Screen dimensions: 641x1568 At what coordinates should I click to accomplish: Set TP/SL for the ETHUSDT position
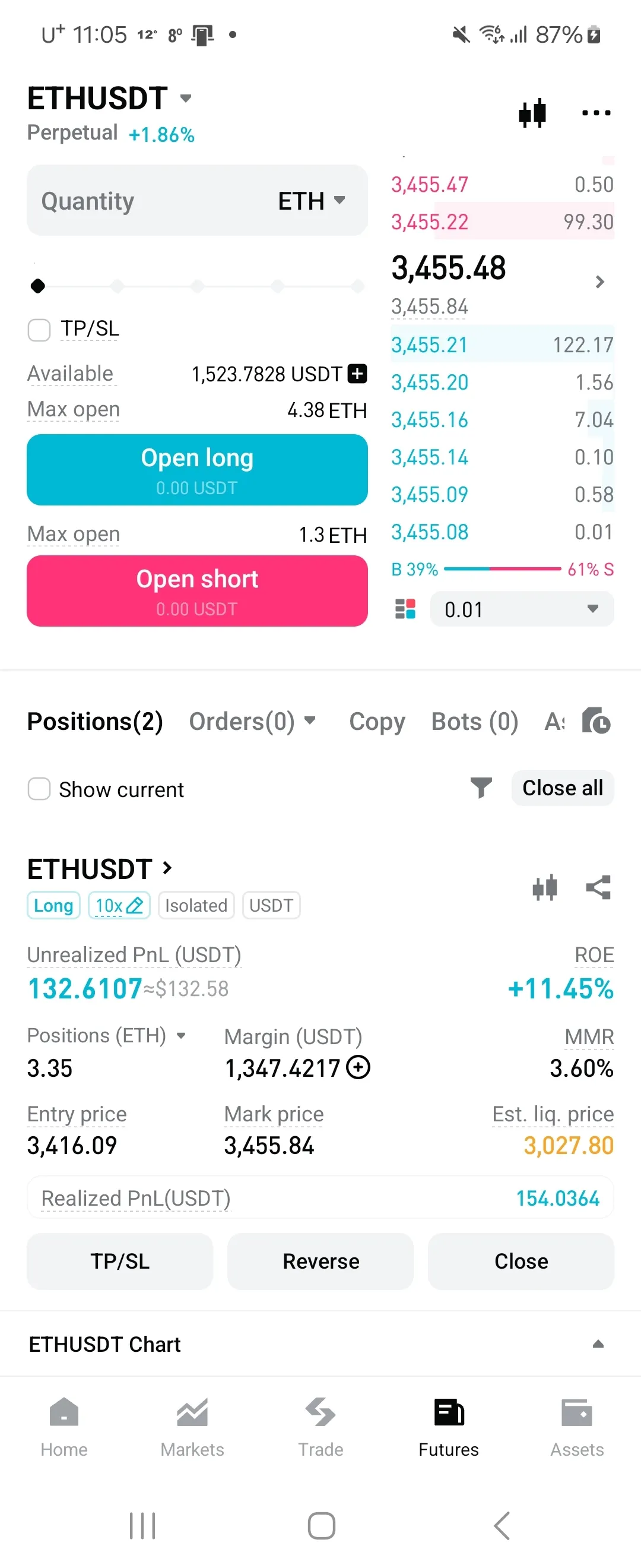click(120, 1261)
